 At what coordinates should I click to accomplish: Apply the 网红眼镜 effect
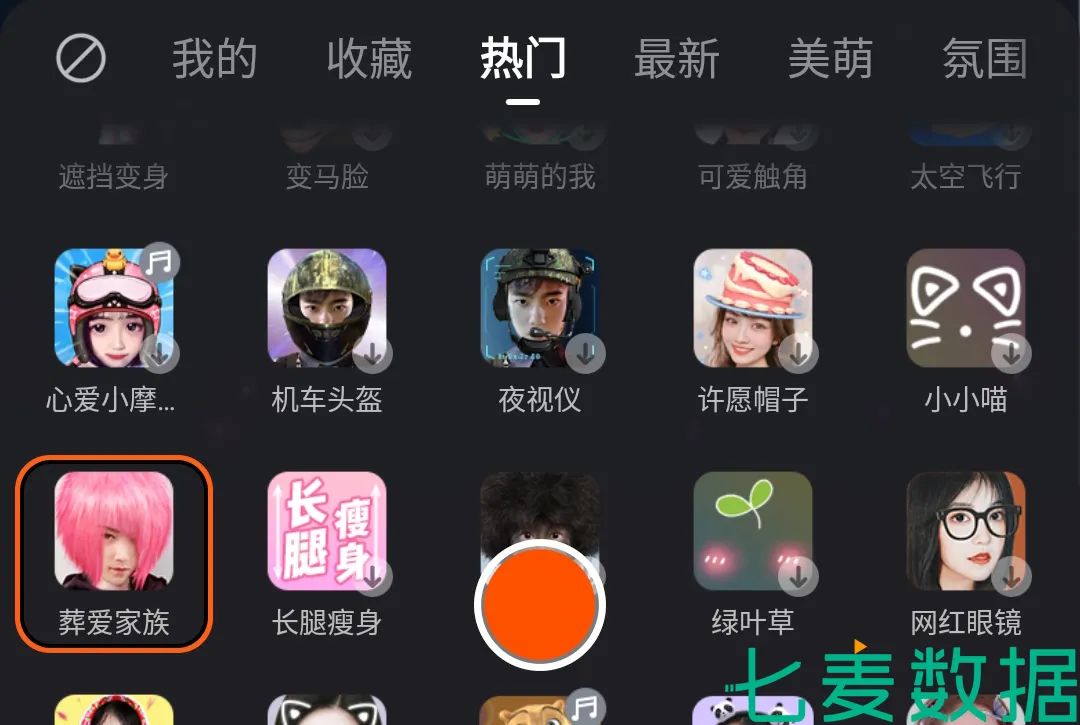point(966,532)
